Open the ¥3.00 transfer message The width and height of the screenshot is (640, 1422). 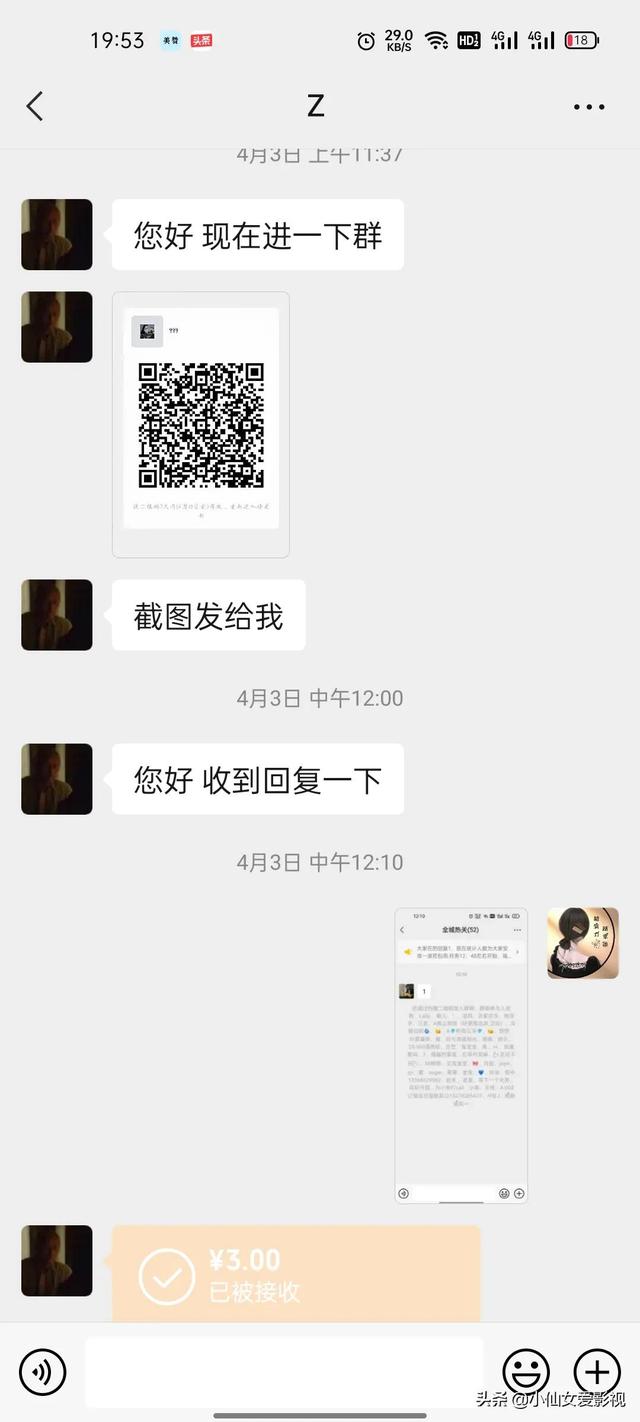click(x=296, y=1274)
